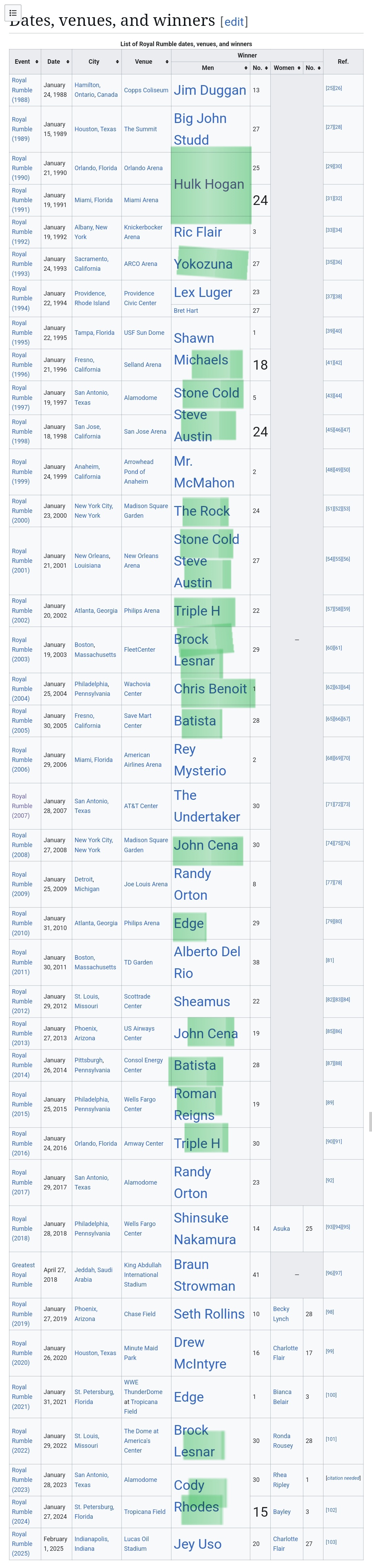The height and width of the screenshot is (1568, 372).
Task: Open the Bret Hart link
Action: 186,310
